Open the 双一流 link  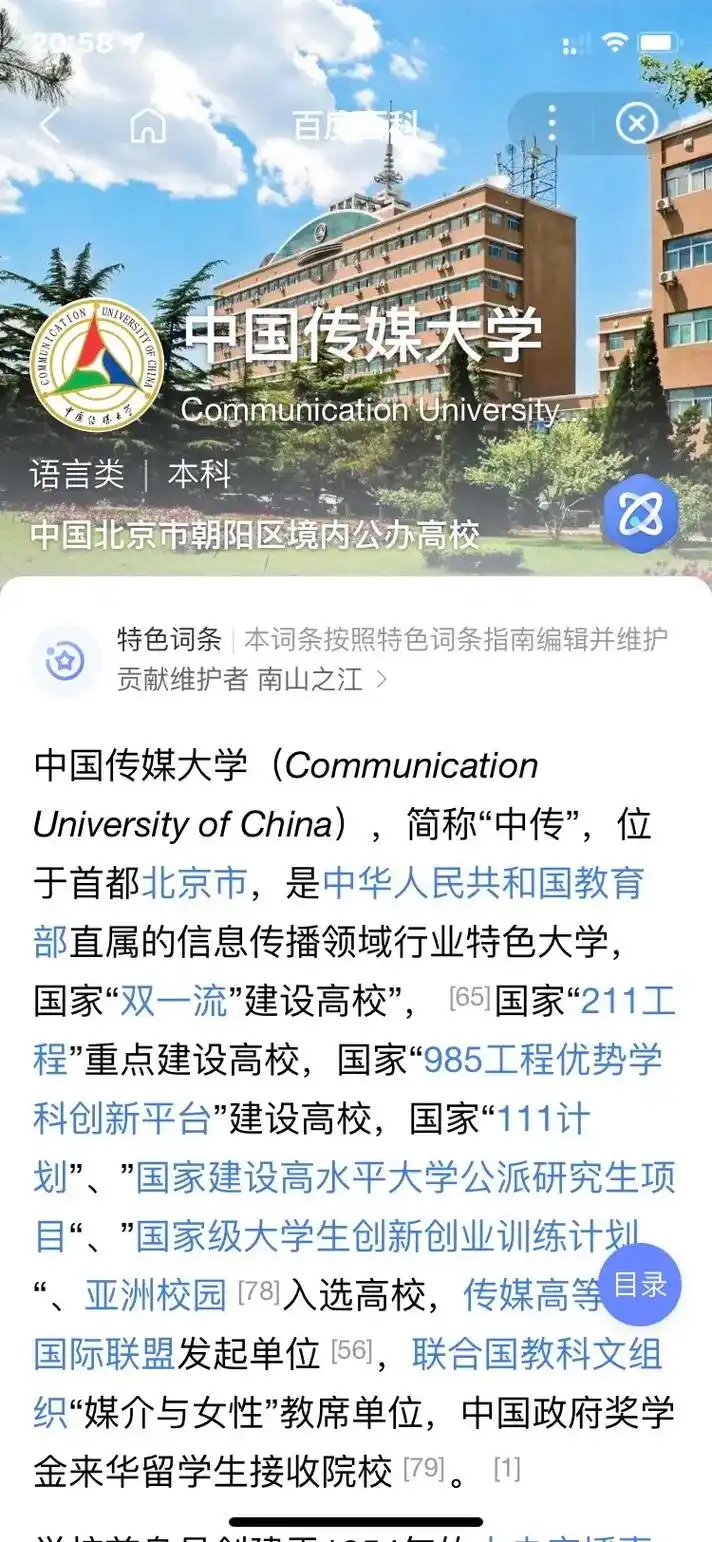point(174,1002)
